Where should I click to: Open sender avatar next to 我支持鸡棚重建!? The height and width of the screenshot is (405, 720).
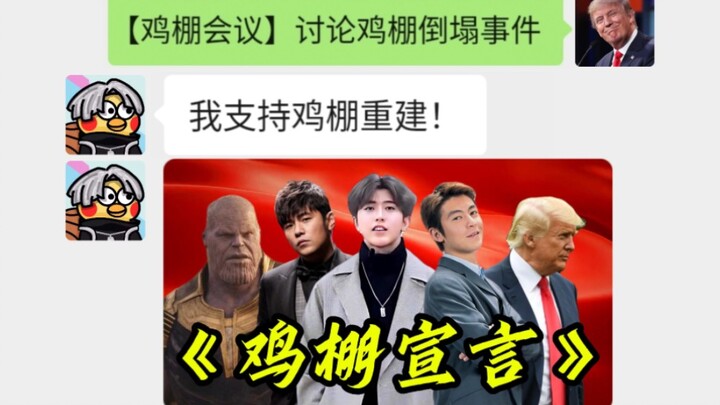point(105,115)
